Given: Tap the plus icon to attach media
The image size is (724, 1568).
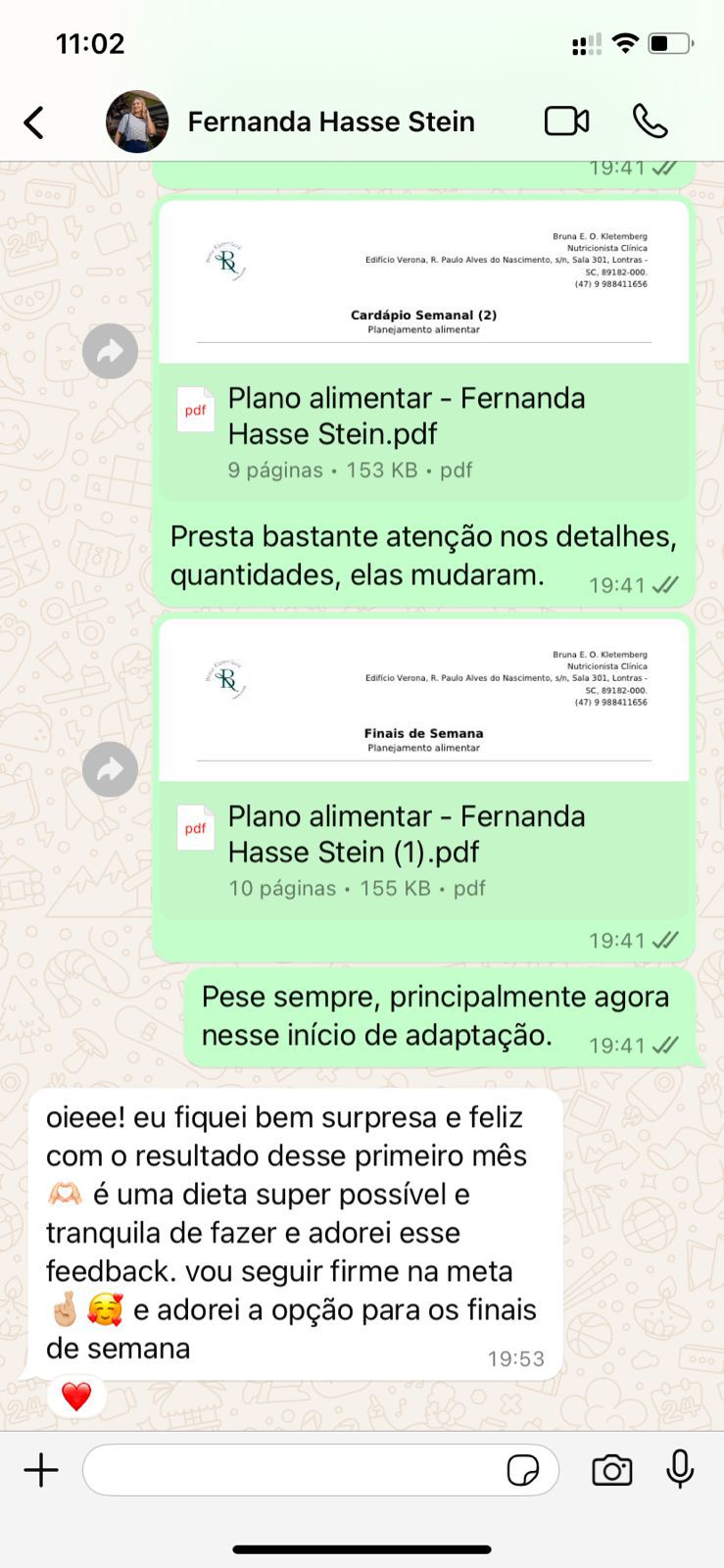Looking at the screenshot, I should (41, 1470).
